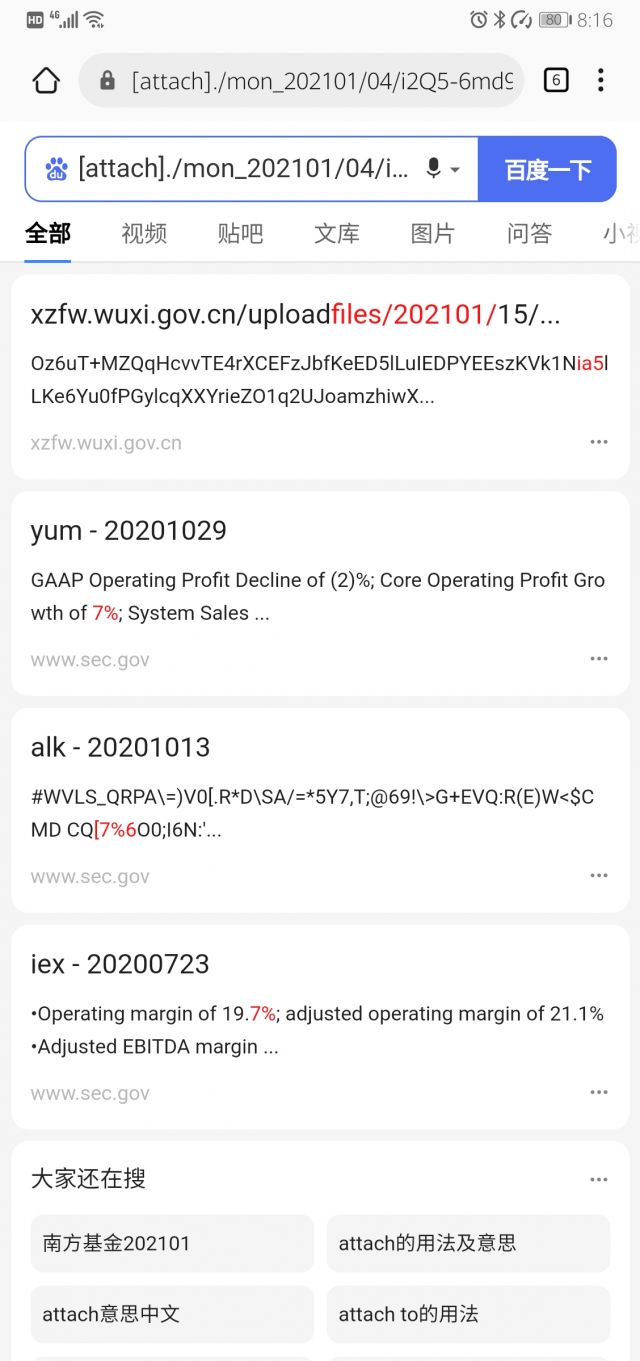The width and height of the screenshot is (640, 1361).
Task: Open the xzfw.wuxi.gov.cn search result
Action: [295, 315]
